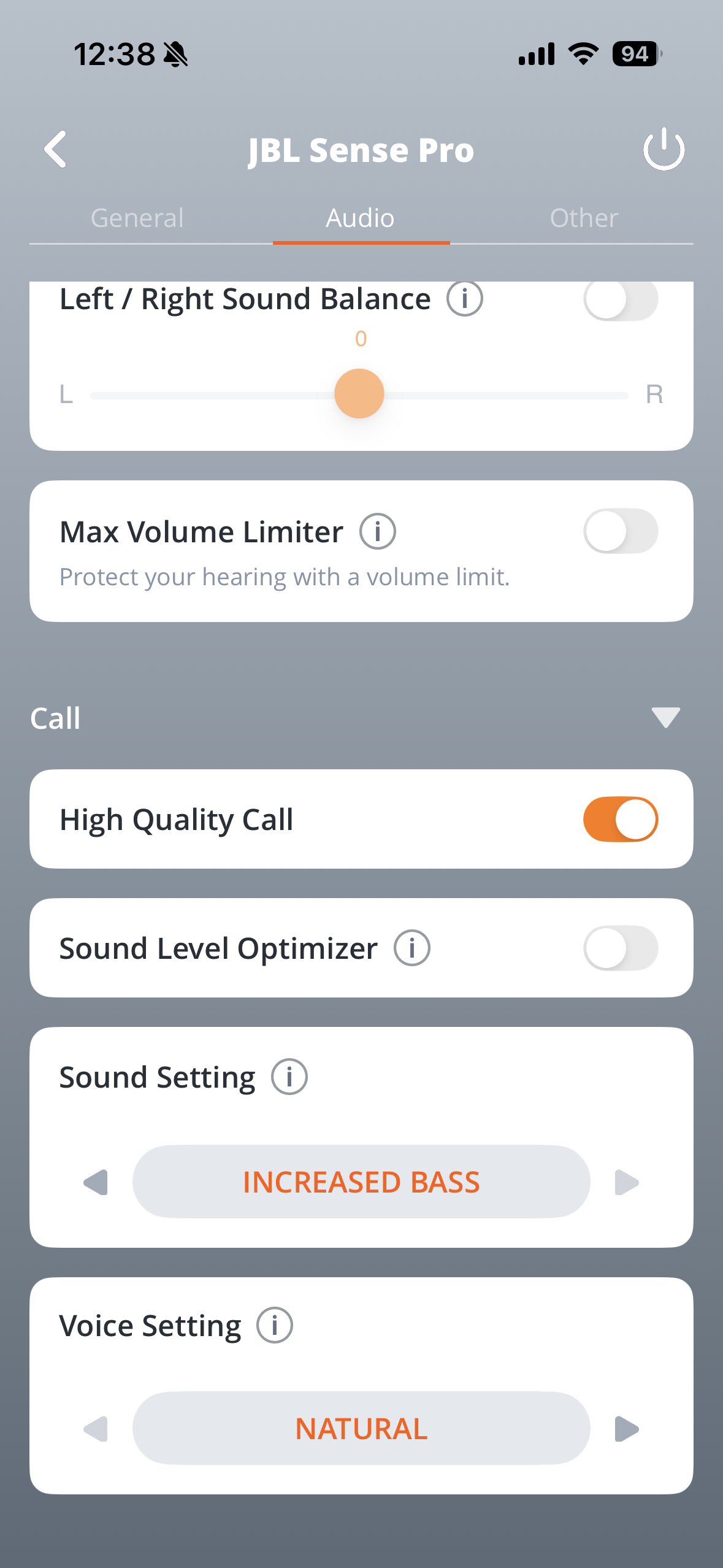View Sound Level Optimizer info
This screenshot has width=723, height=1568.
click(x=411, y=948)
